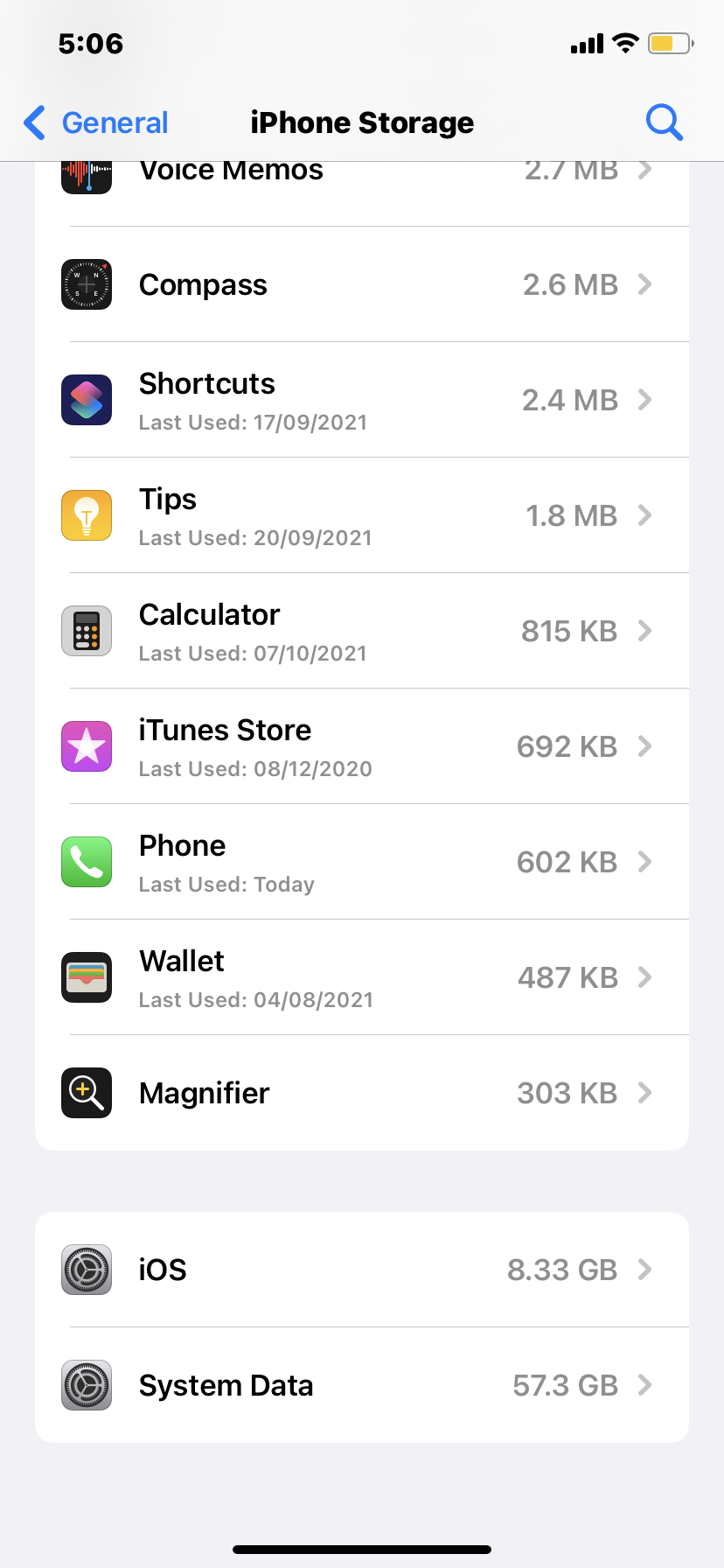Viewport: 724px width, 1568px height.
Task: Open the Calculator app icon
Action: click(x=87, y=631)
